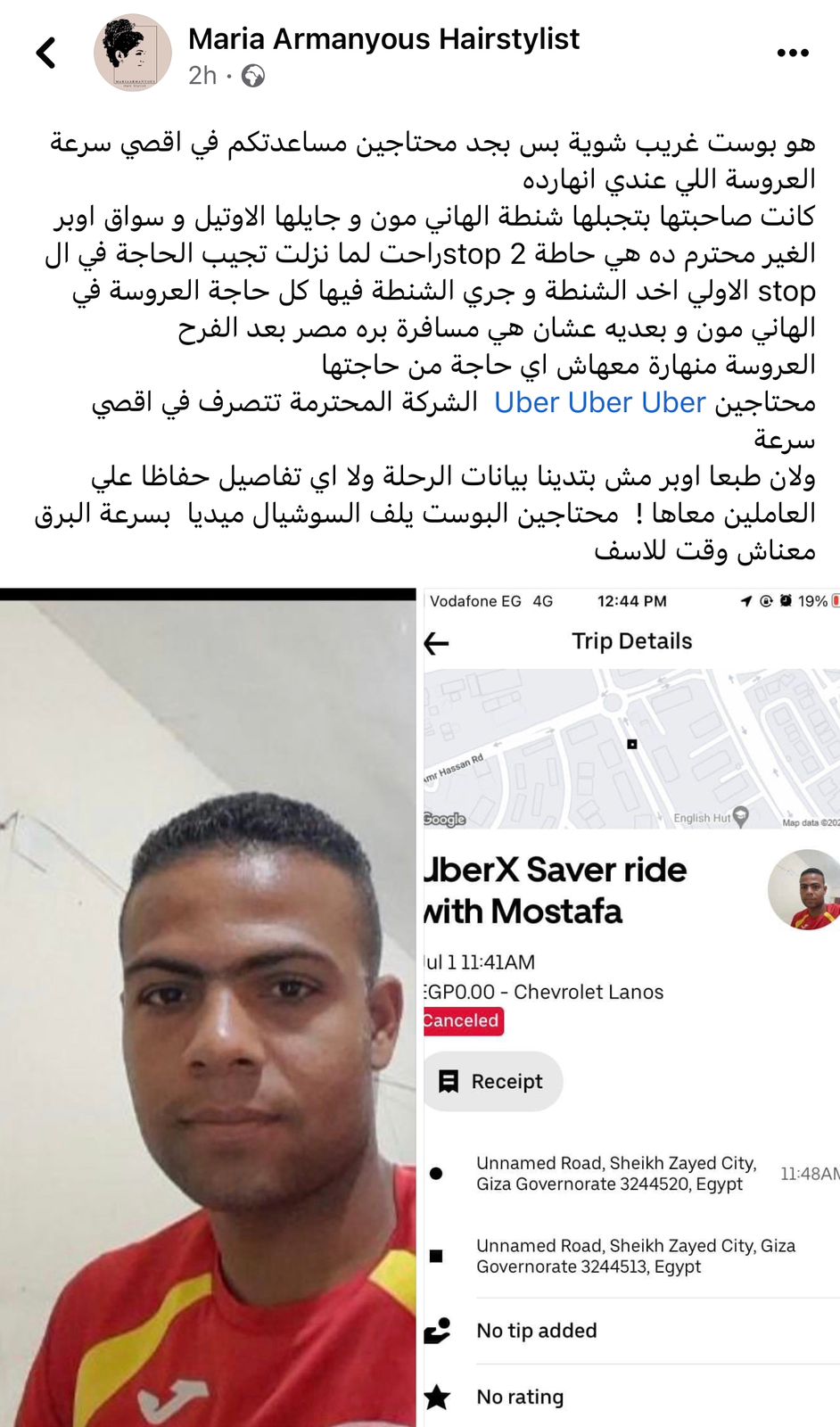This screenshot has width=840, height=1427.
Task: Visit the Maria Armanyous Hairstylist page name
Action: (x=383, y=39)
